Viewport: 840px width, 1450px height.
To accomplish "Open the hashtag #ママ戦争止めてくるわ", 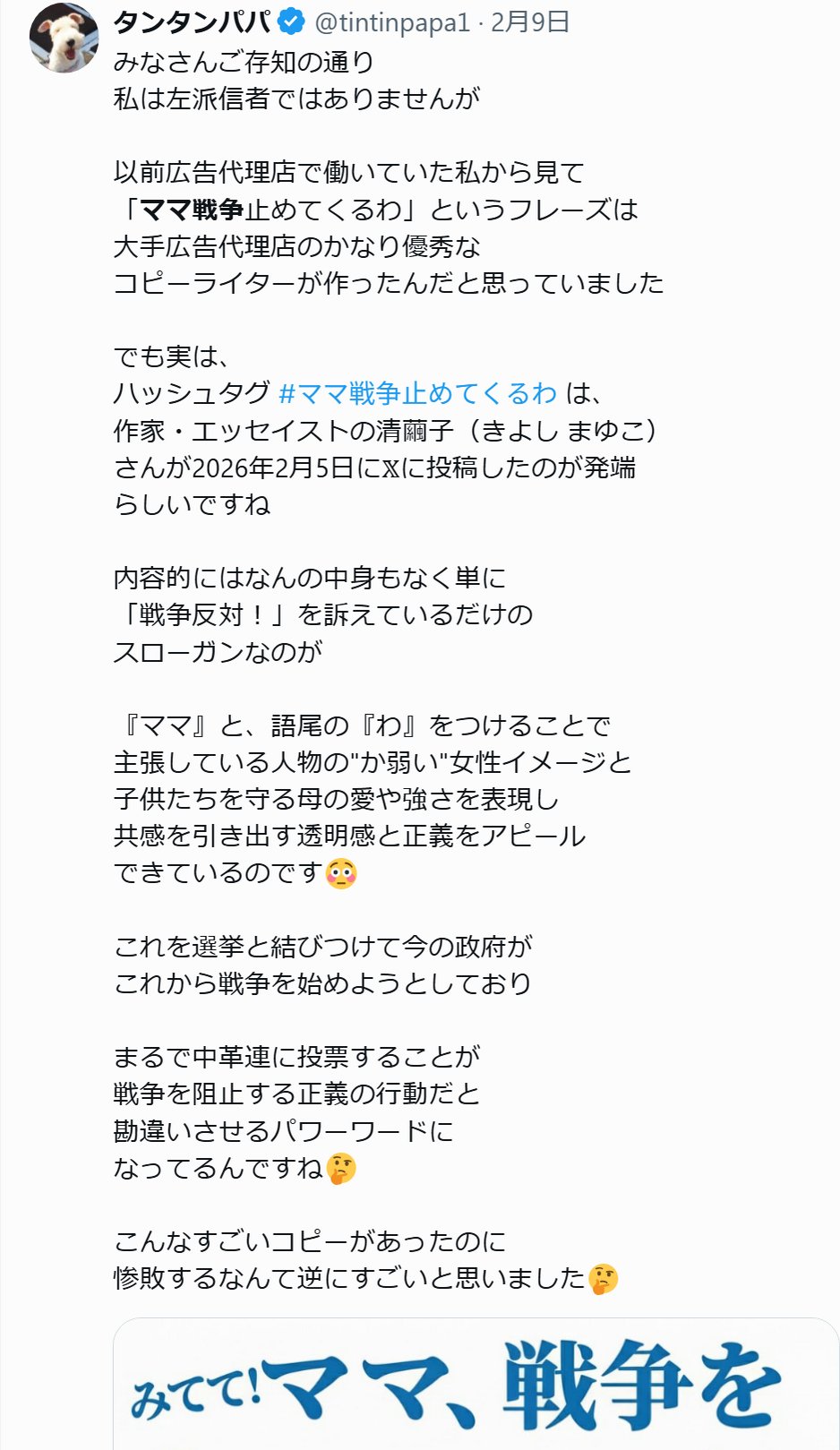I will [x=418, y=393].
